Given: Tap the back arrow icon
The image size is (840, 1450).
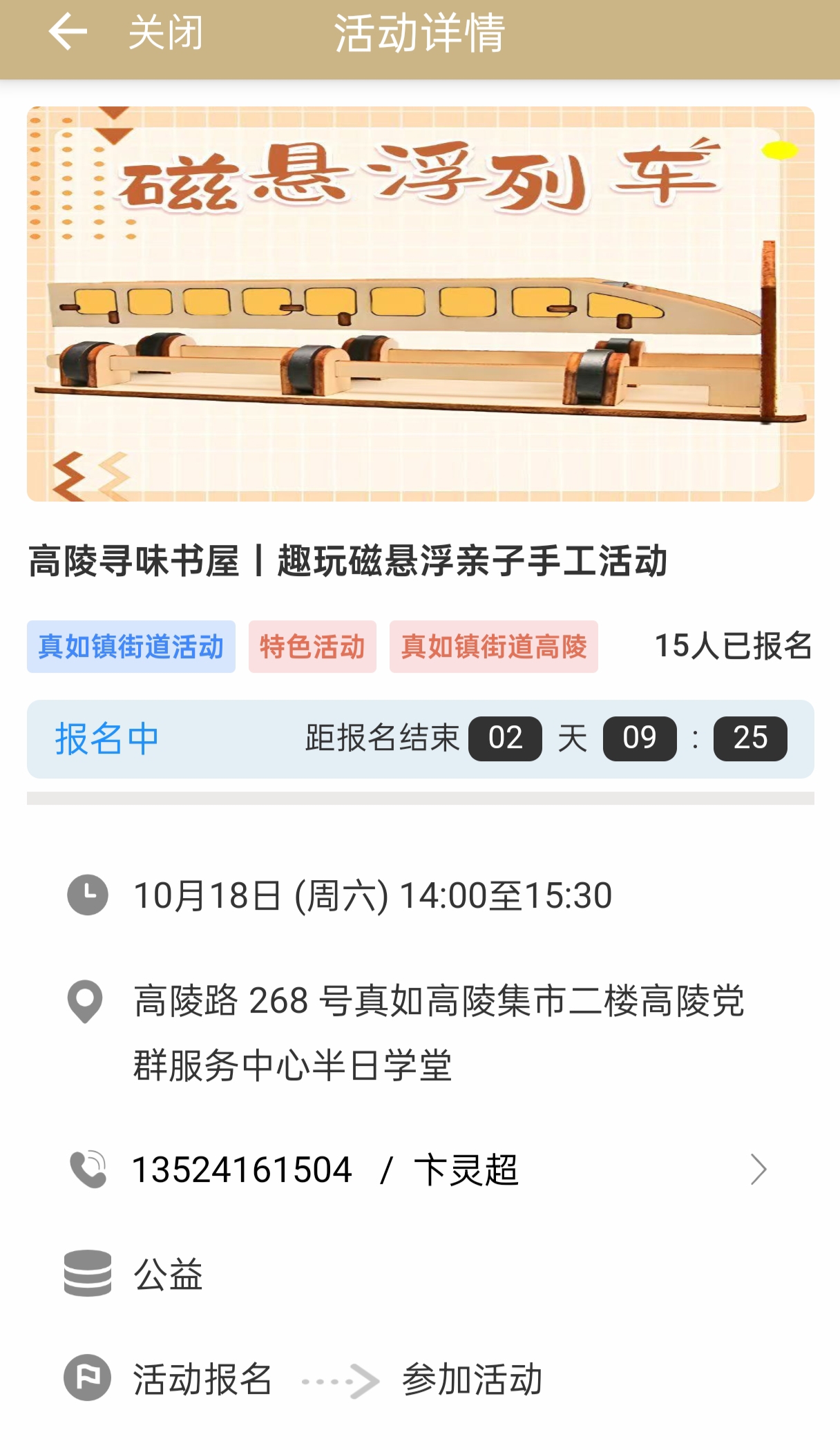Looking at the screenshot, I should point(68,32).
